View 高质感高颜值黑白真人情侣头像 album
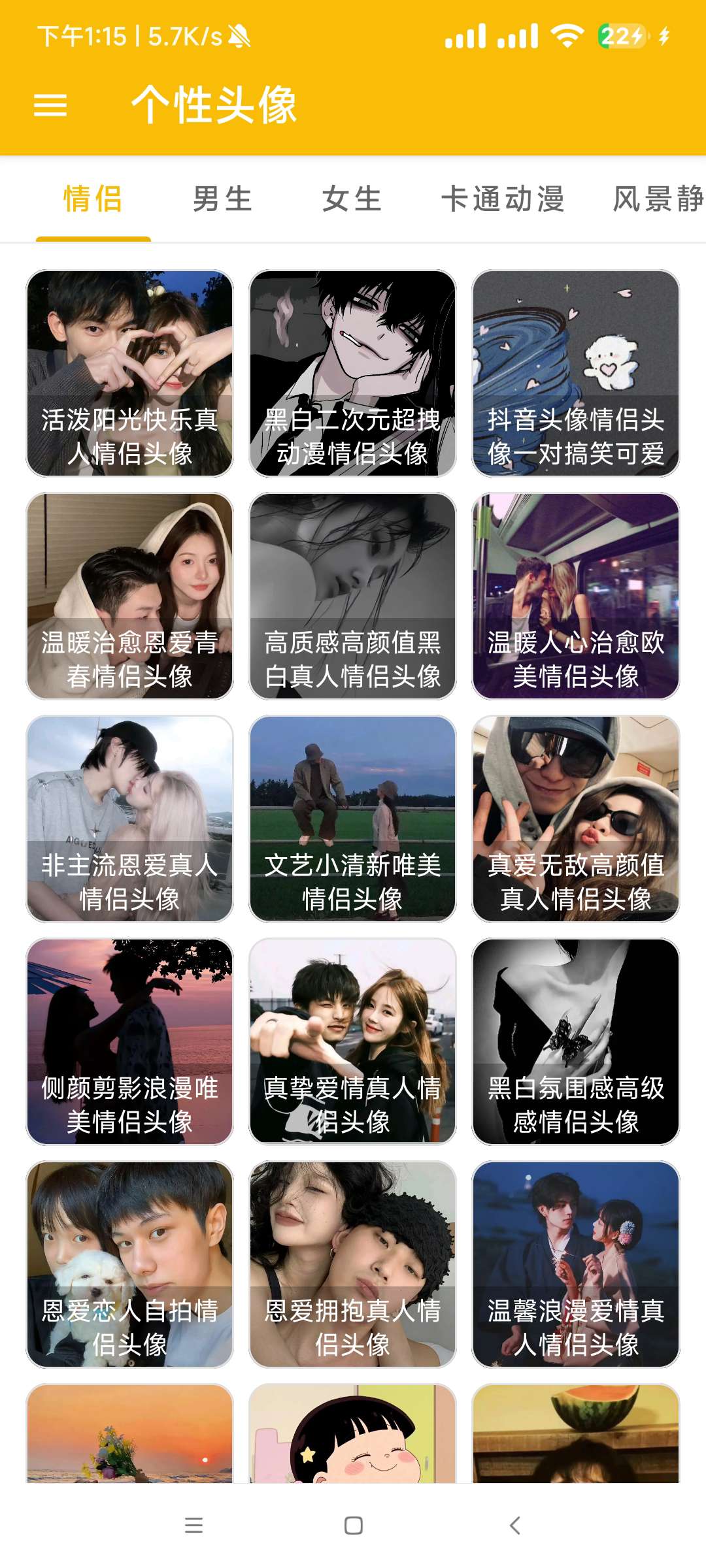706x1568 pixels. (x=352, y=596)
